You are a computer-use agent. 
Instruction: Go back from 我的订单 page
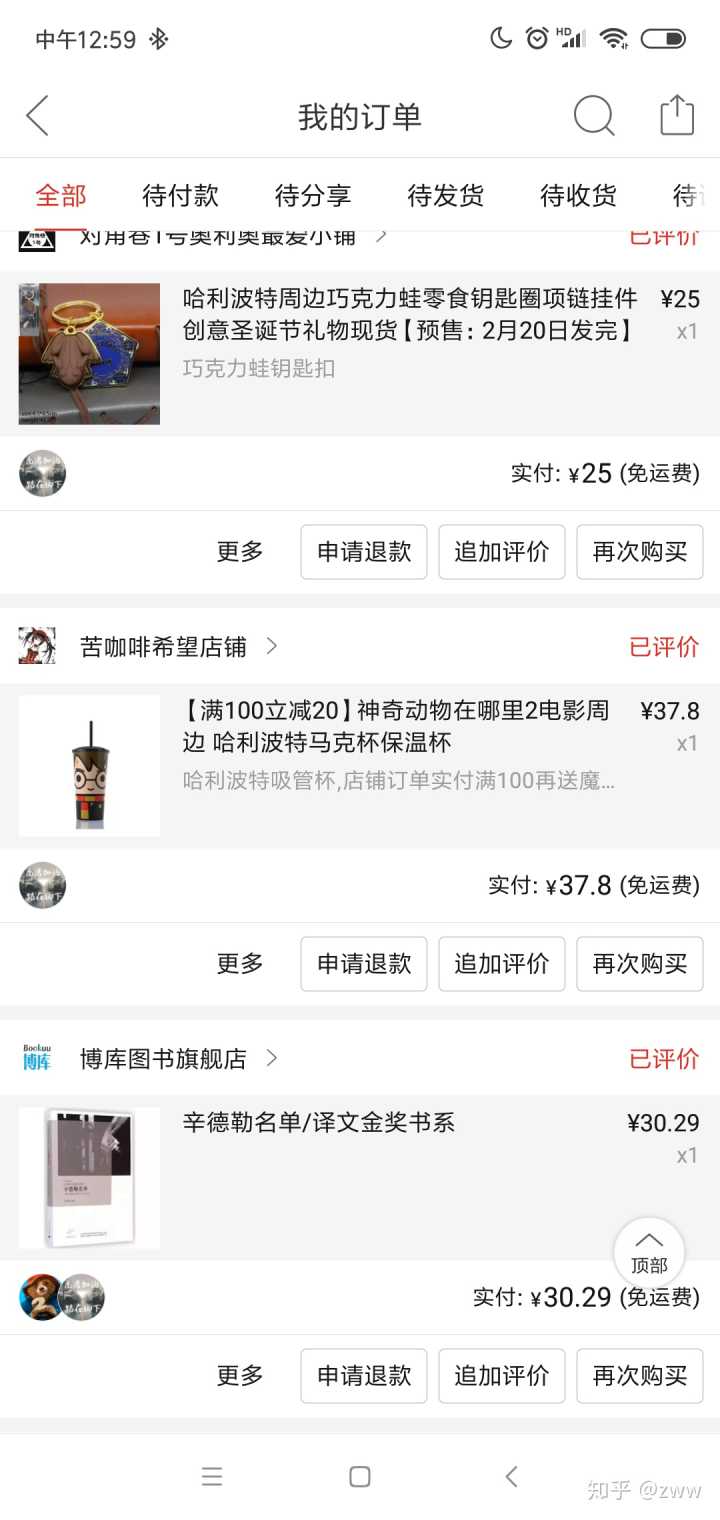[38, 116]
